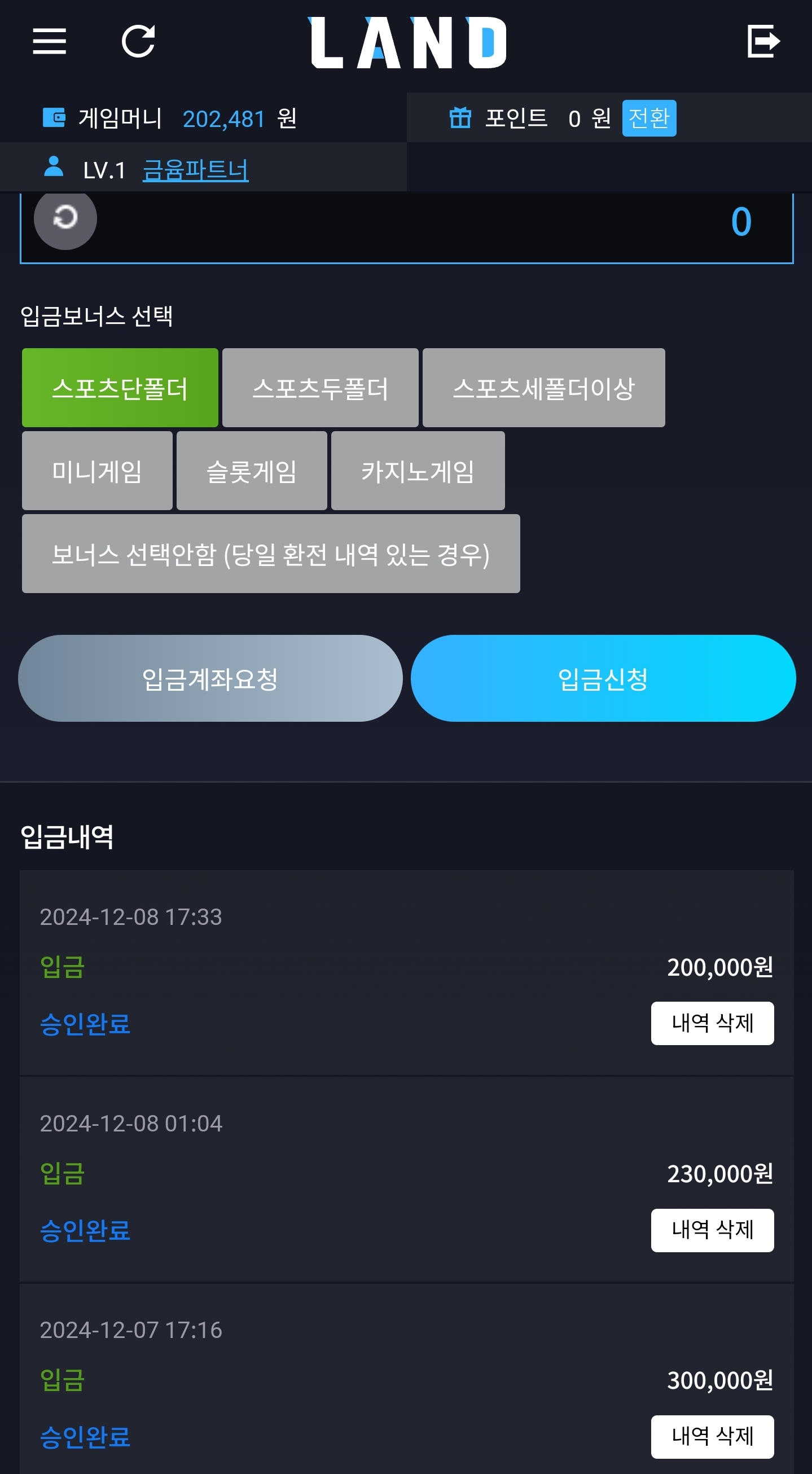Select 보너스 선택안함 option
The width and height of the screenshot is (812, 1474).
(271, 554)
